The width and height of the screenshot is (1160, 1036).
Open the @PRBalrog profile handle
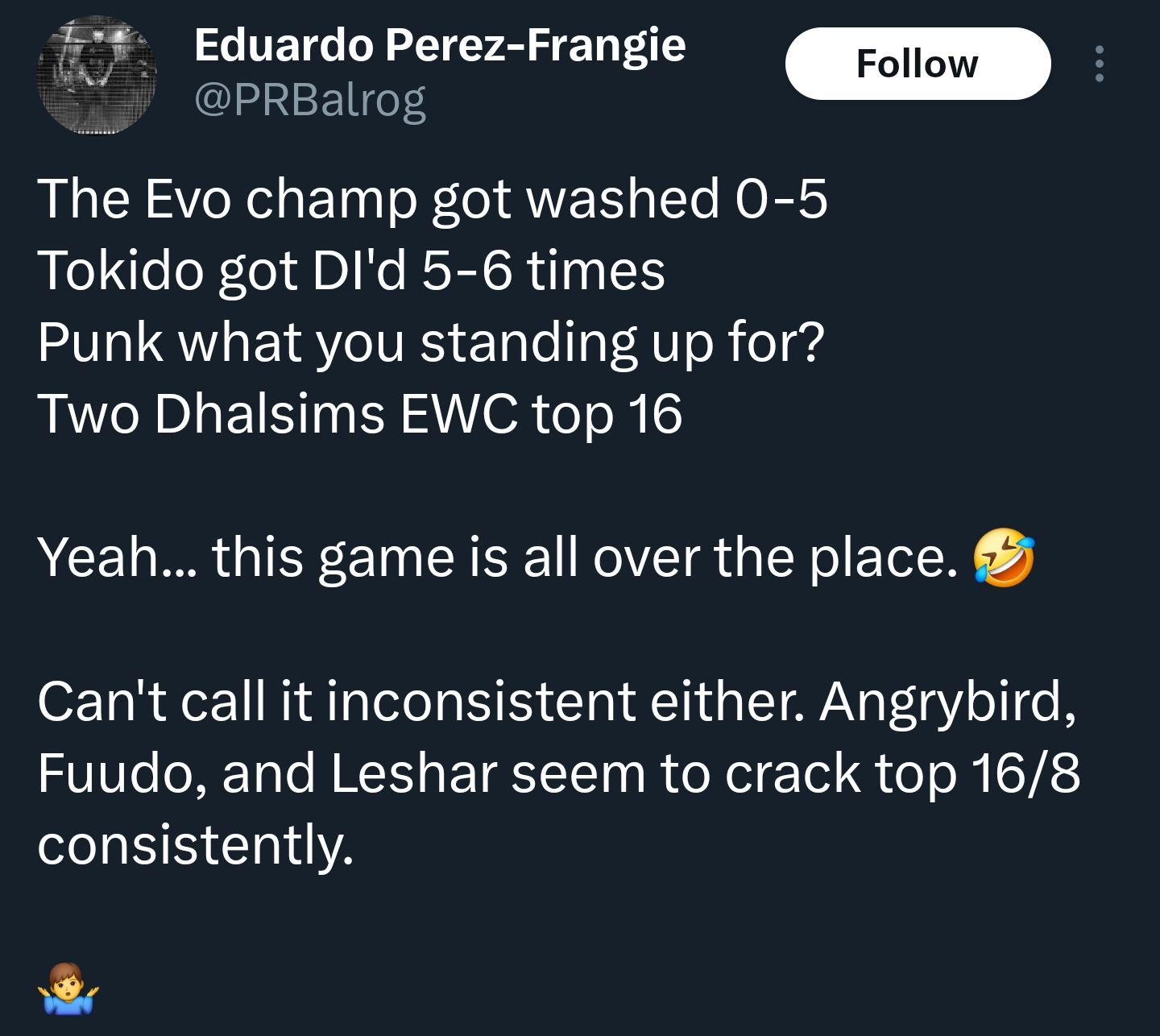(310, 101)
